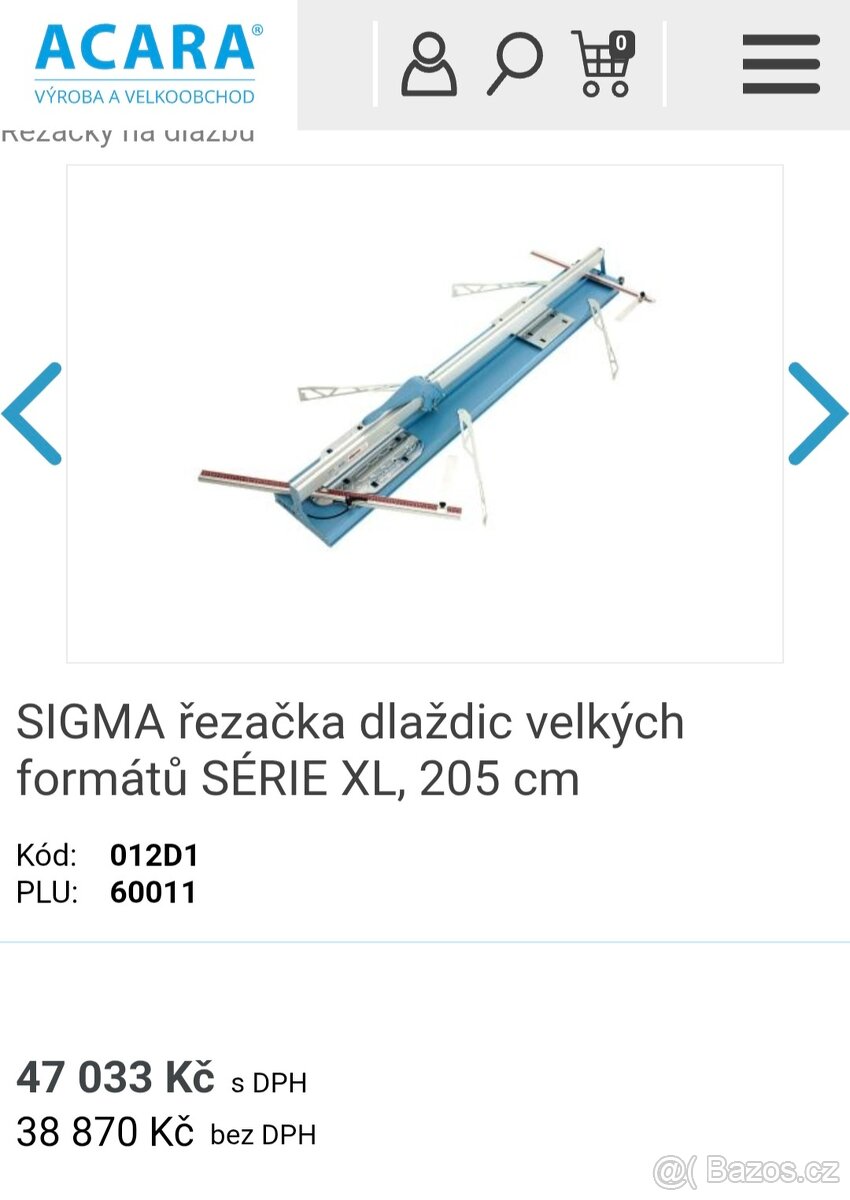This screenshot has width=850, height=1200.
Task: Open the user account icon
Action: coord(428,62)
